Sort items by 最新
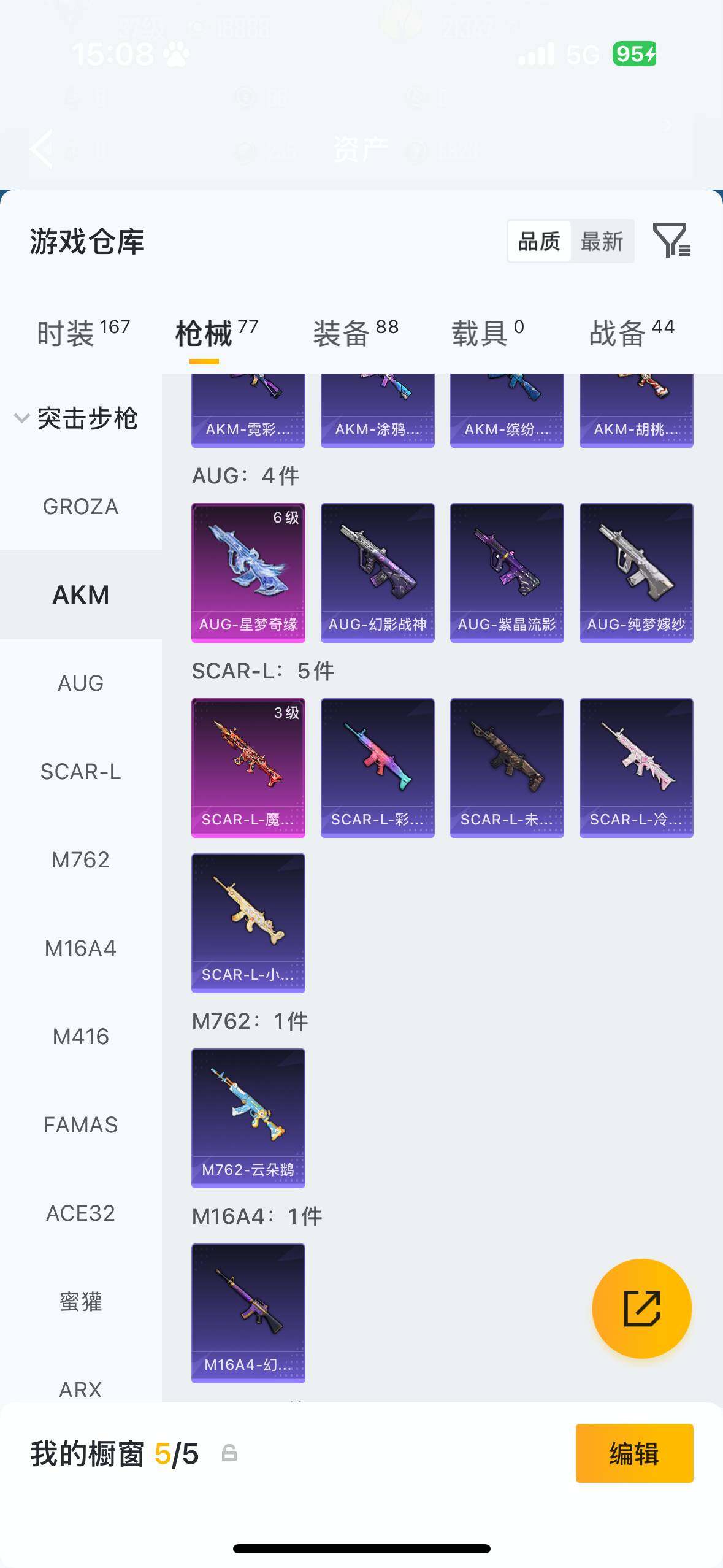 pos(602,242)
